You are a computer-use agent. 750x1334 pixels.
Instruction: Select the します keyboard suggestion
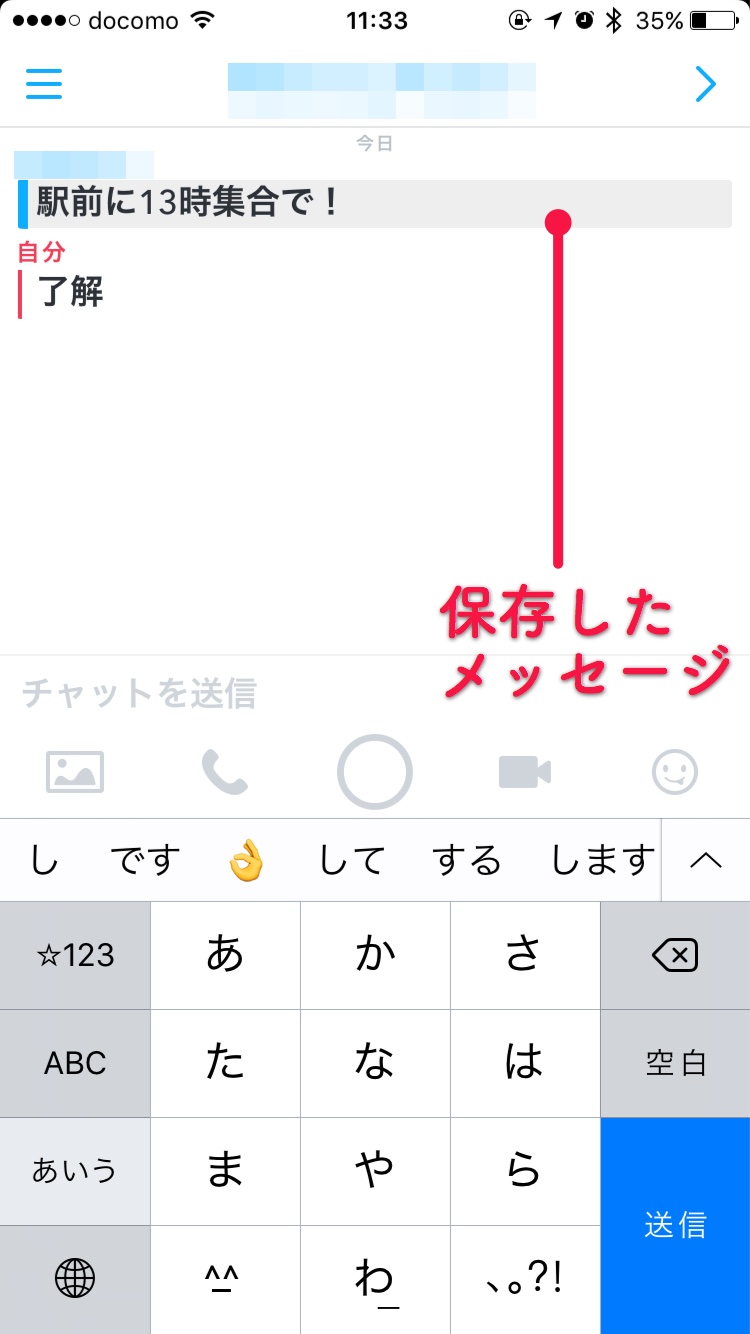click(x=603, y=860)
